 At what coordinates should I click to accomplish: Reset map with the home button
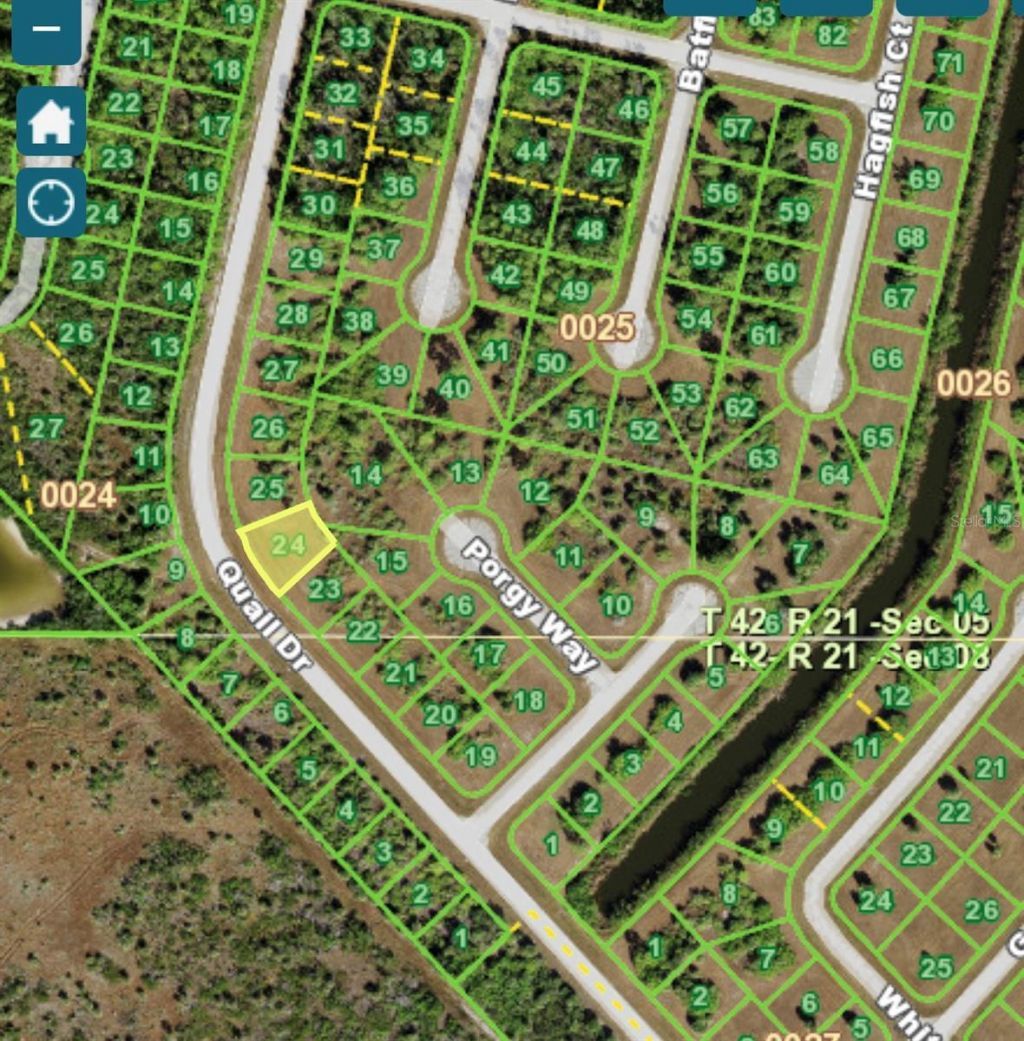[x=51, y=121]
